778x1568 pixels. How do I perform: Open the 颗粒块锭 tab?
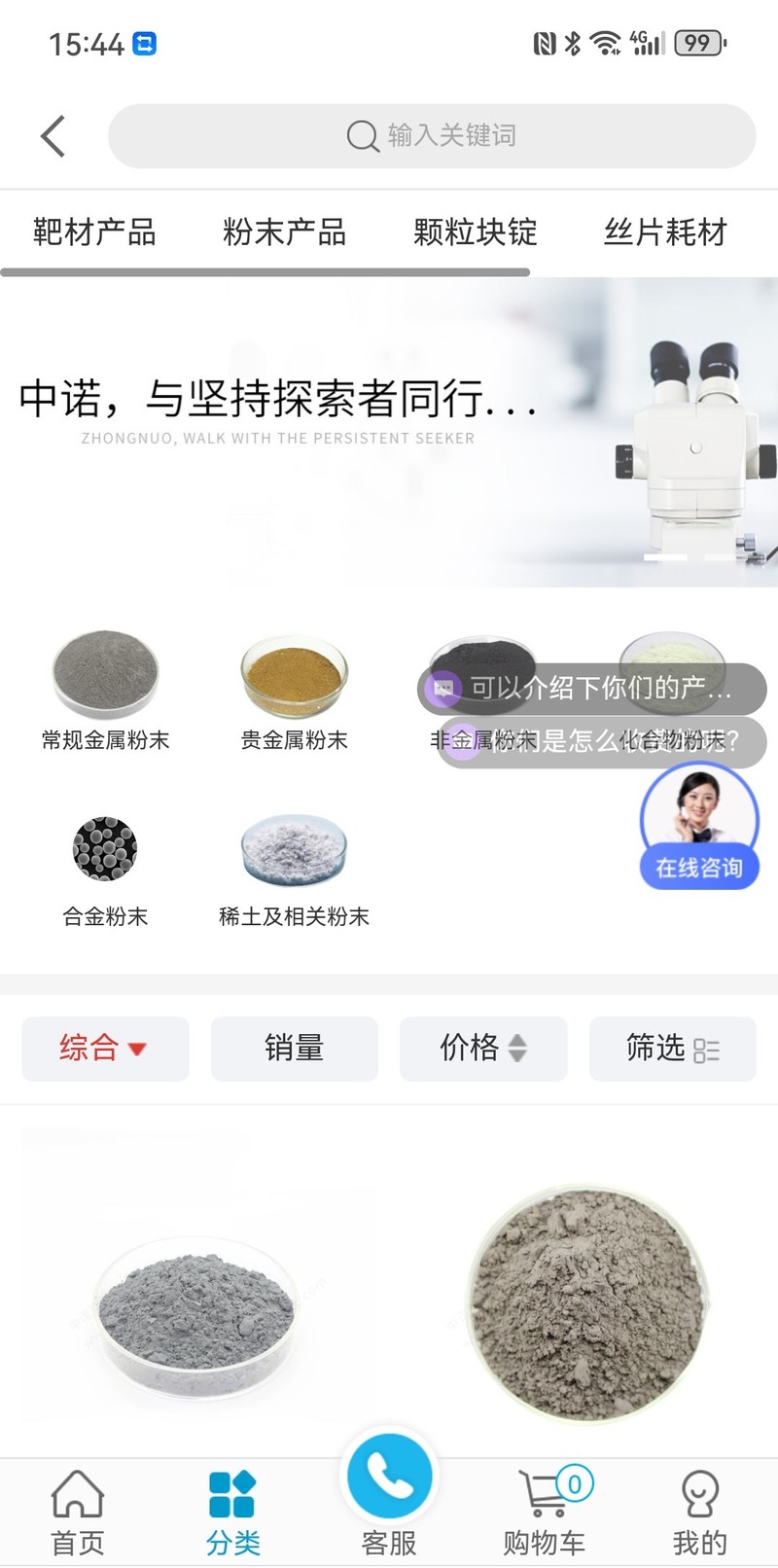coord(475,232)
